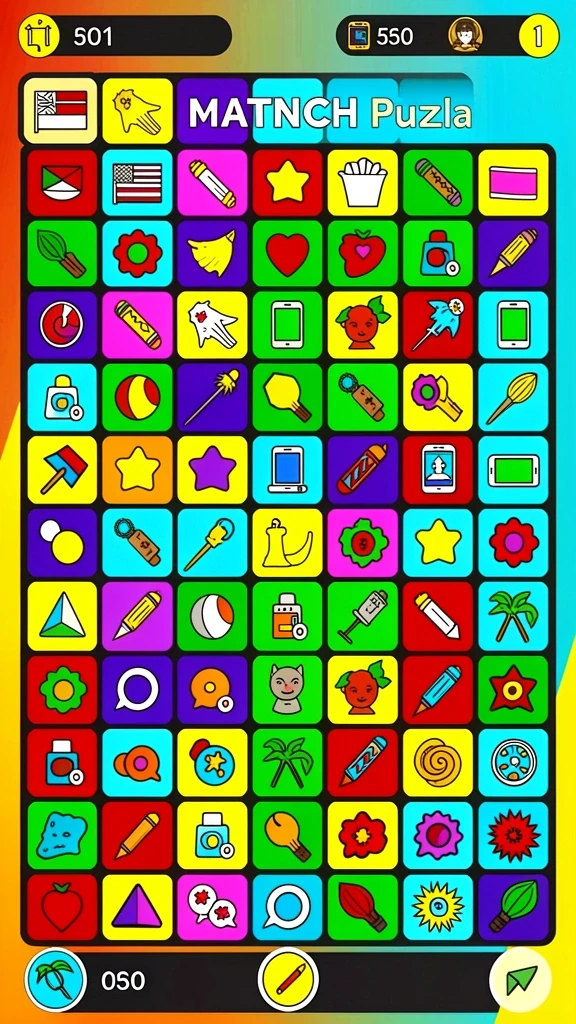Tap the pie chart on purple tile
The height and width of the screenshot is (1024, 576).
coord(62,325)
